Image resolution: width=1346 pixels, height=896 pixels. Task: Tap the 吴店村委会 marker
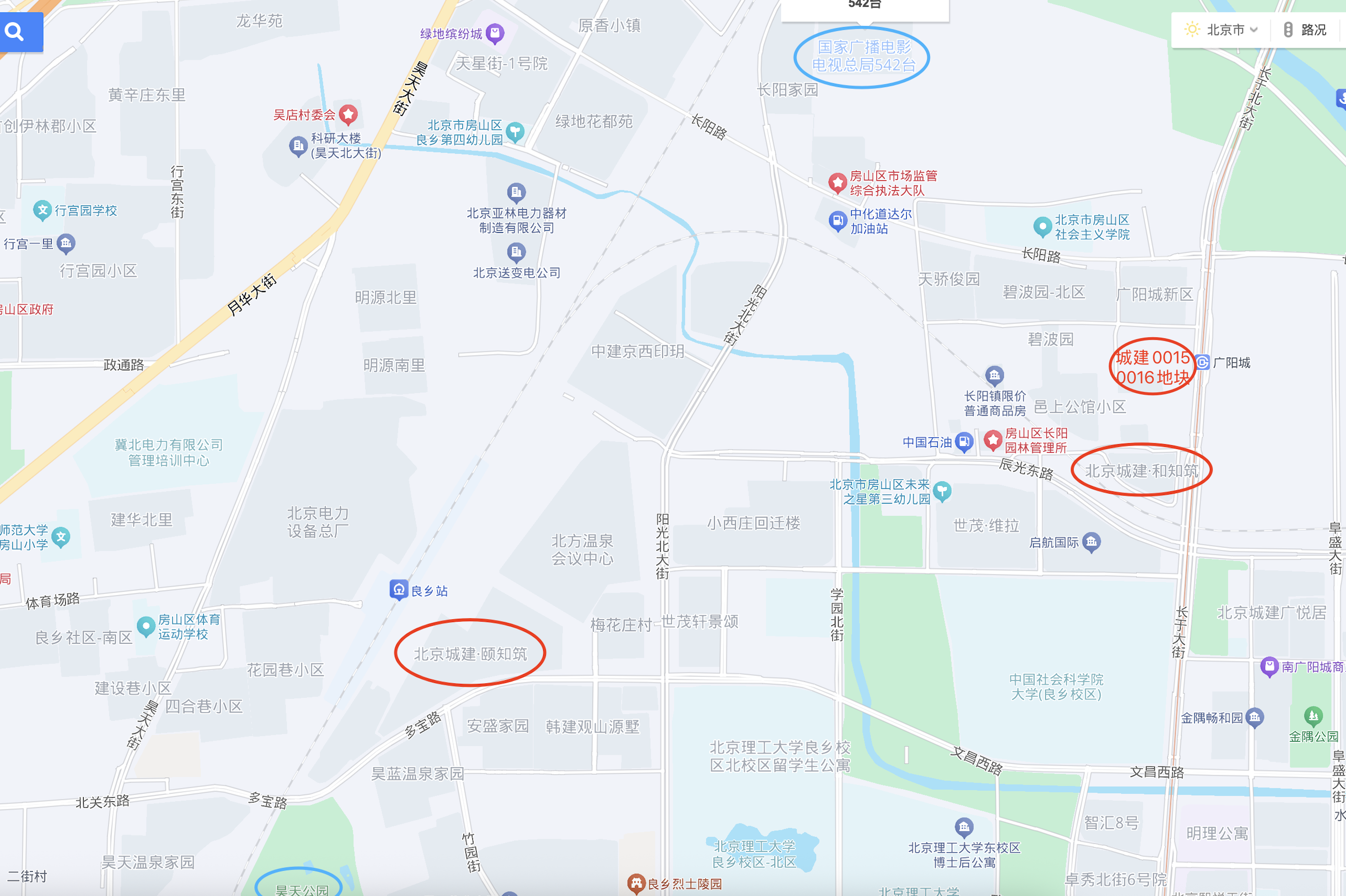pos(349,114)
